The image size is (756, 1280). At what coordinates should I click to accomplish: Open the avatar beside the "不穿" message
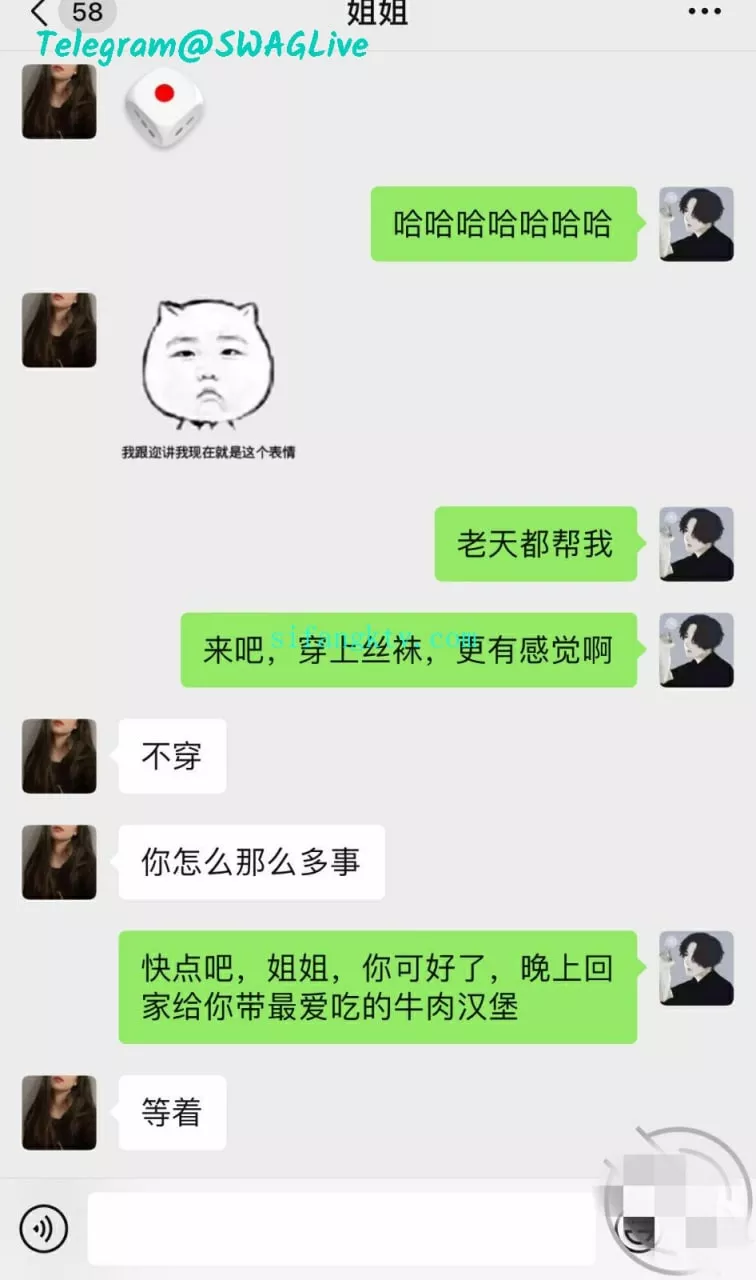[59, 756]
